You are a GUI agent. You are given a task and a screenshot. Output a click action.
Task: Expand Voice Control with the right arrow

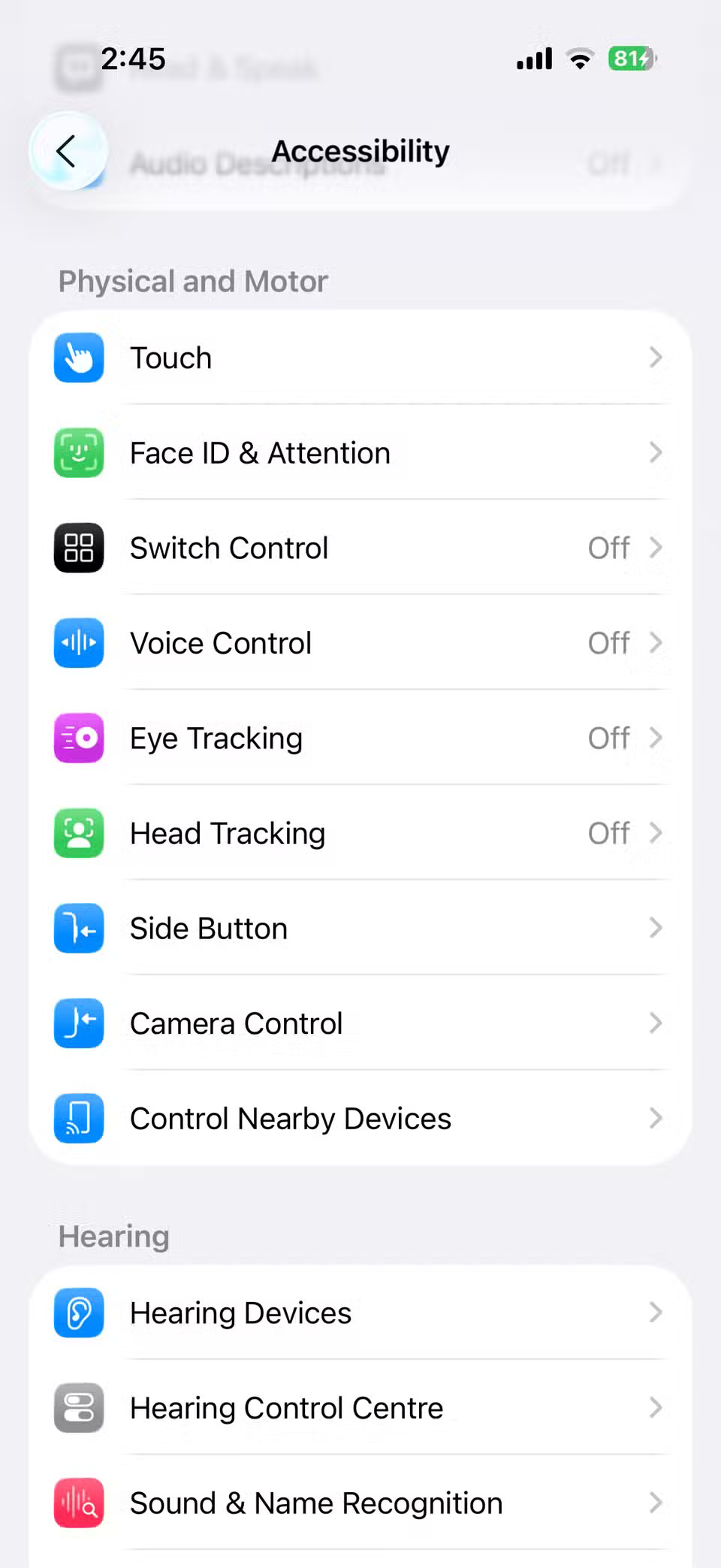656,643
